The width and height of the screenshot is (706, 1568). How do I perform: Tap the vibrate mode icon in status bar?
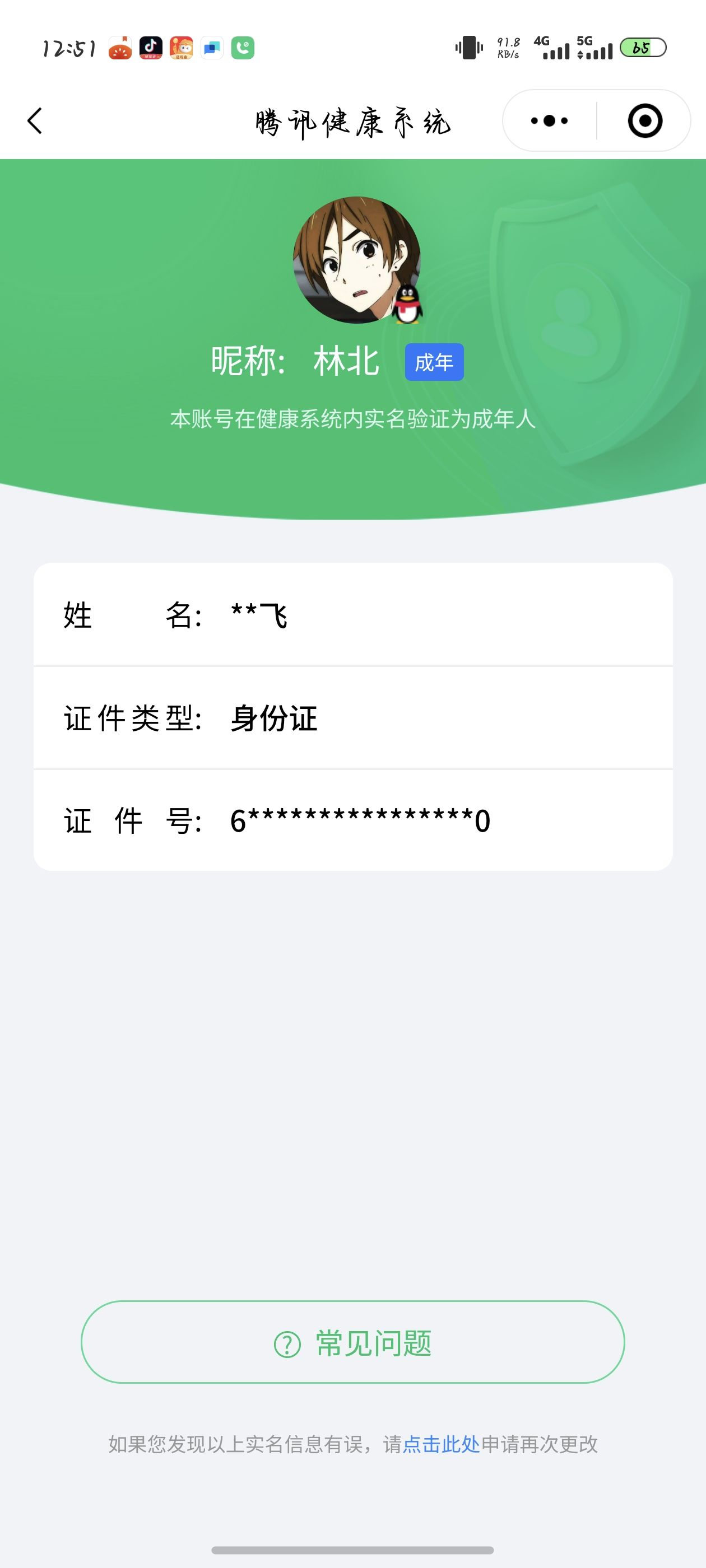point(467,48)
